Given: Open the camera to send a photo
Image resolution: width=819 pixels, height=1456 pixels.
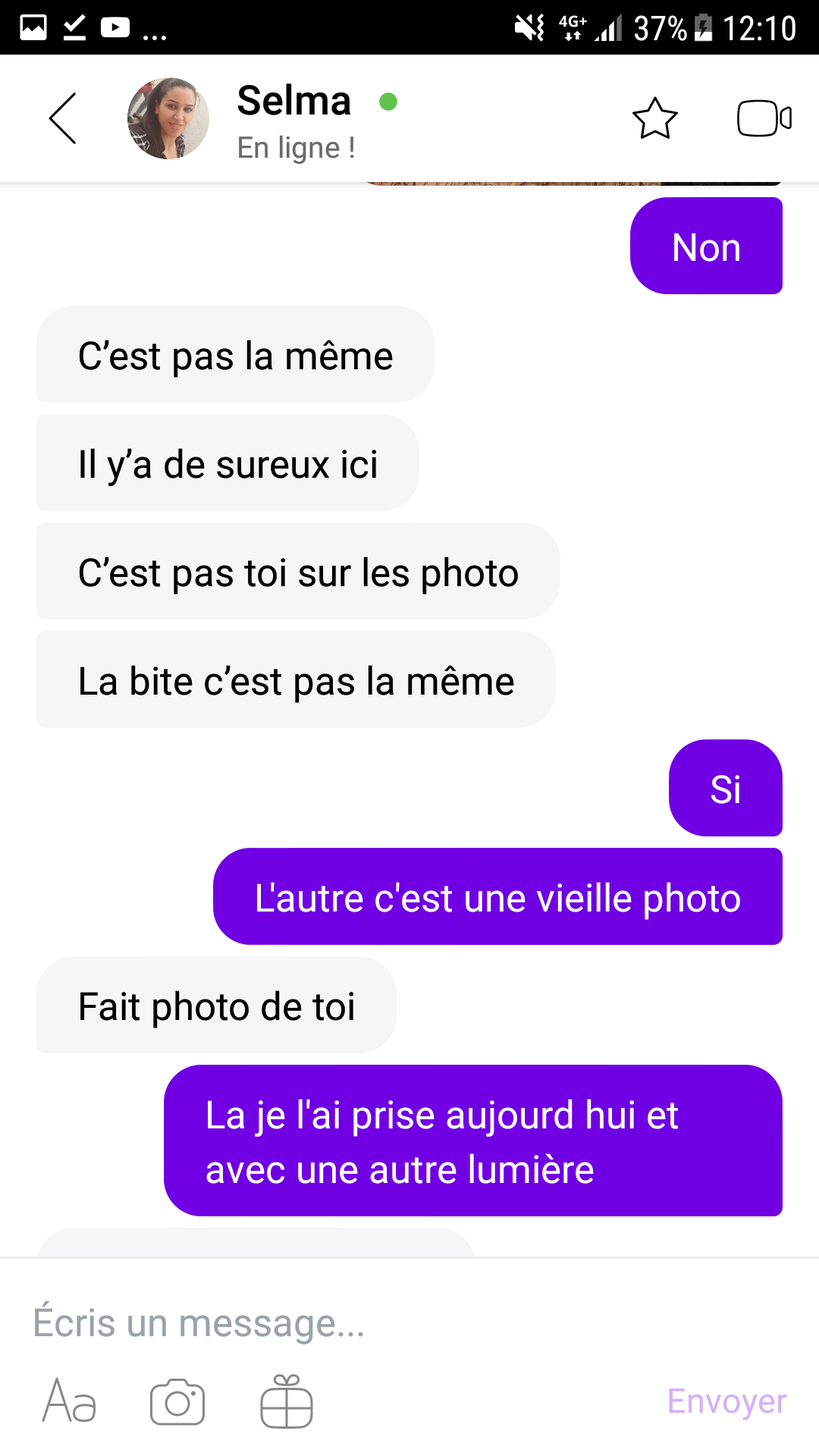Looking at the screenshot, I should (177, 1401).
